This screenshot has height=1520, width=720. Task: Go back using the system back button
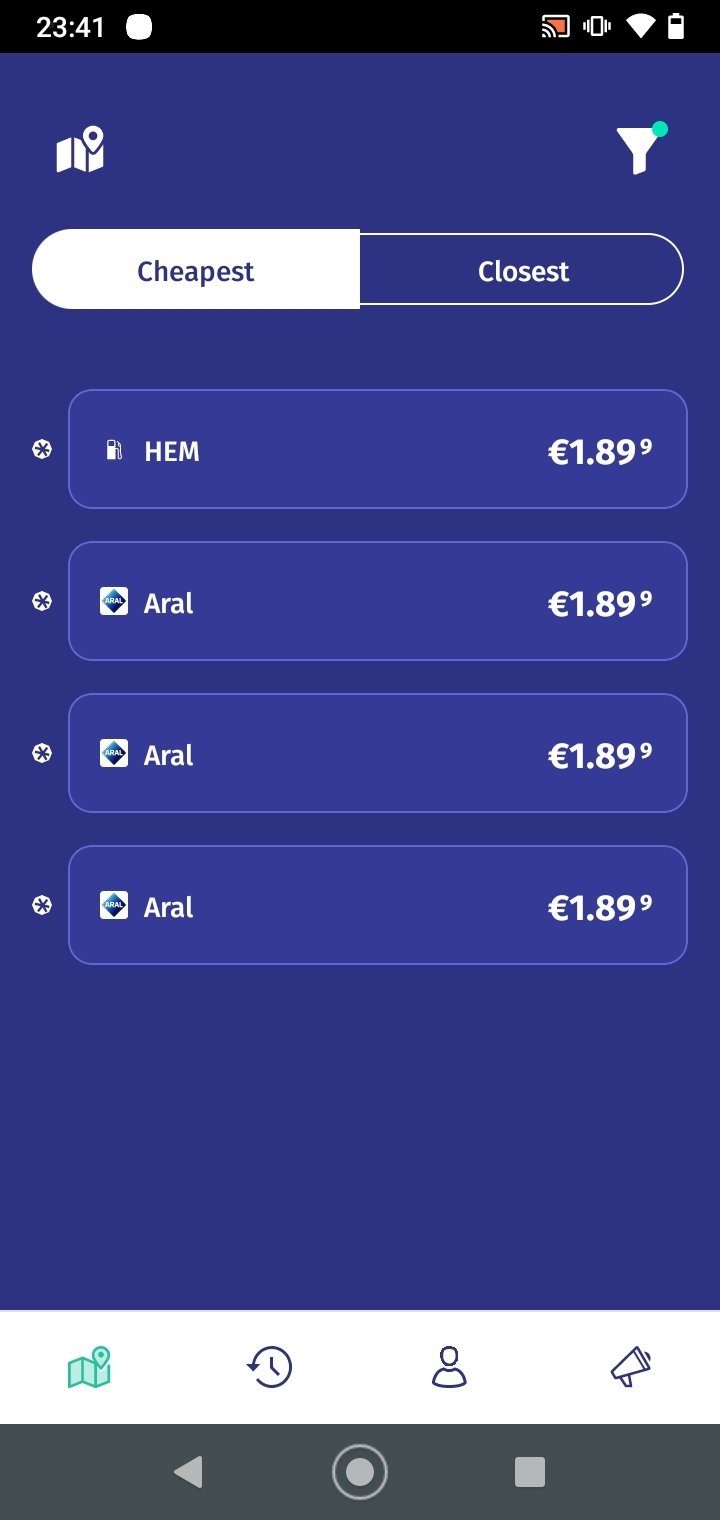[188, 1472]
